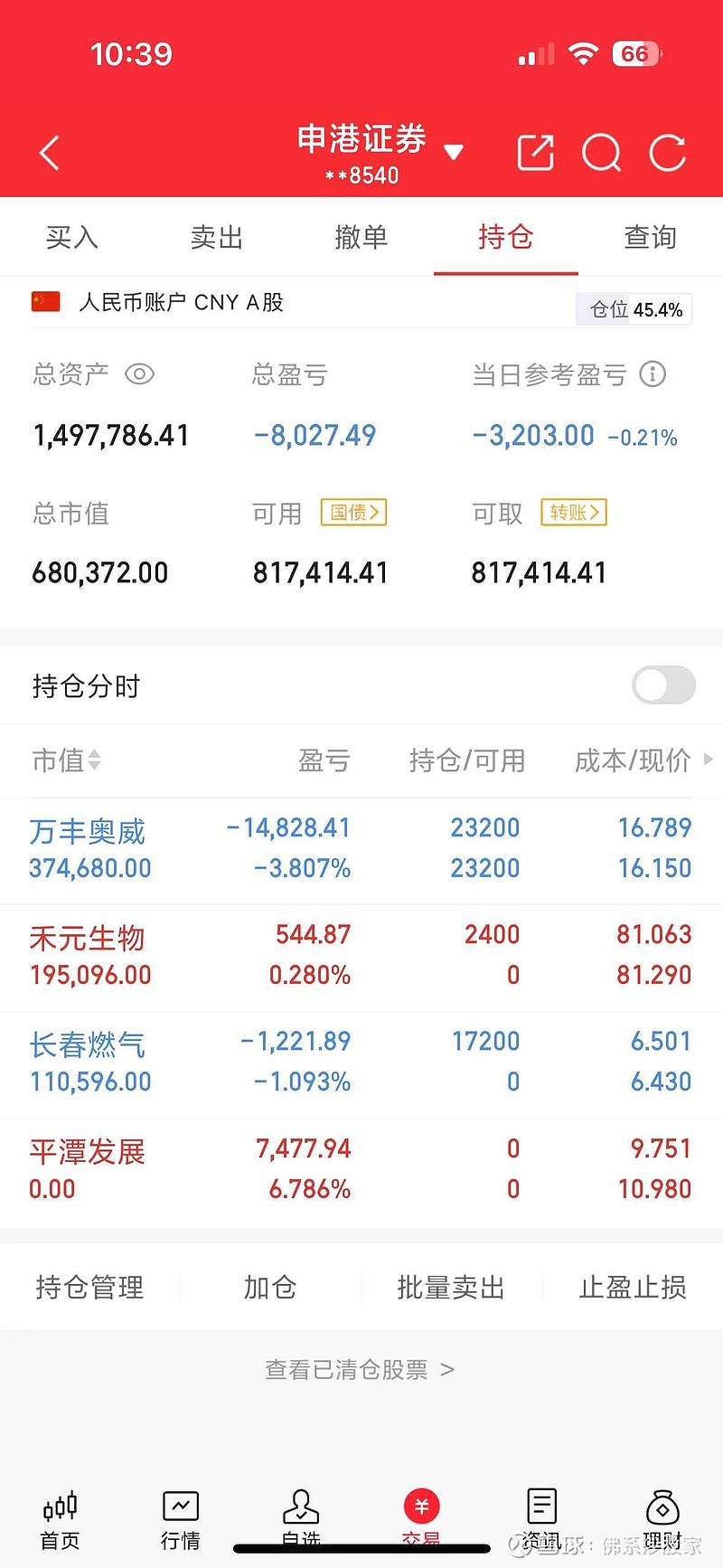Go back using the left arrow
The image size is (723, 1568).
pyautogui.click(x=51, y=153)
